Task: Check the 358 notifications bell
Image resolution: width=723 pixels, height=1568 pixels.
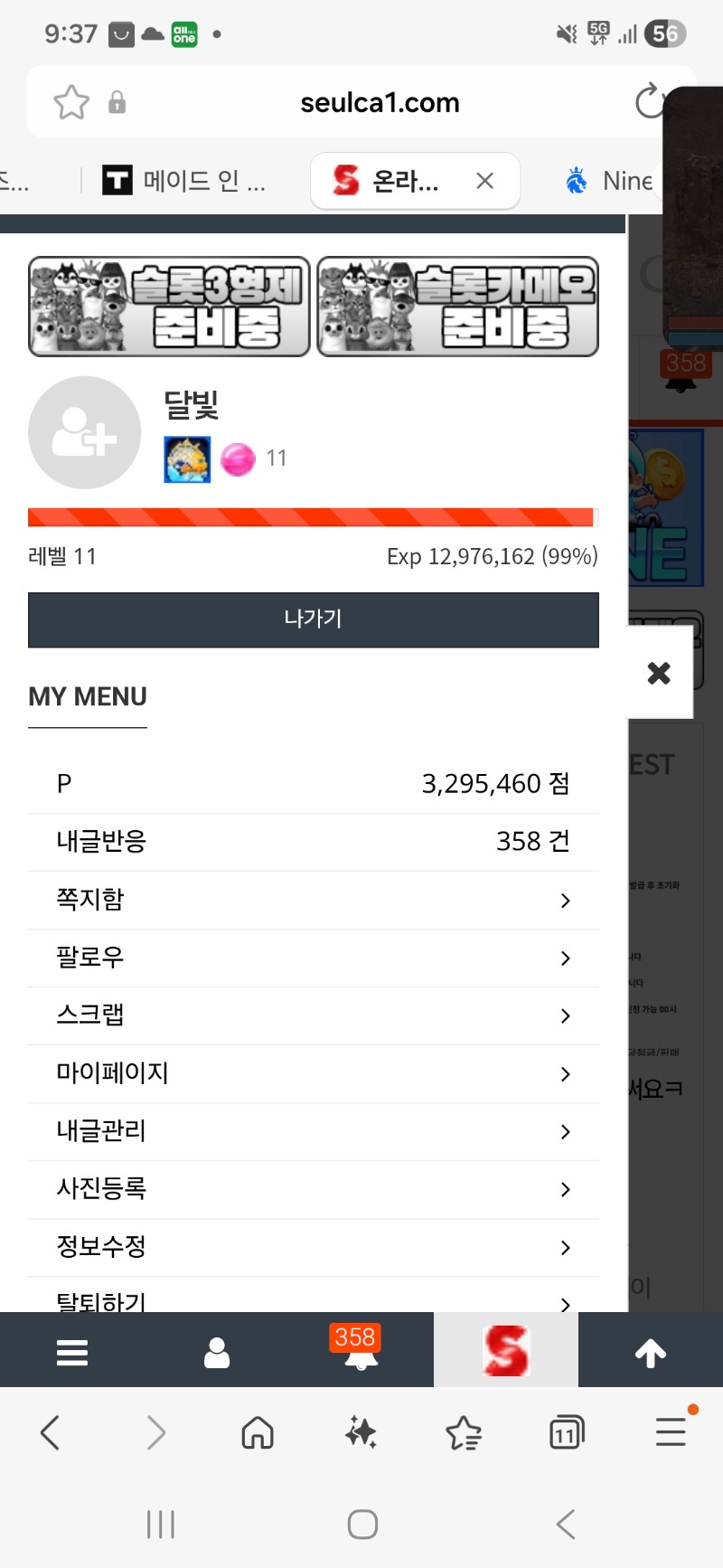Action: click(360, 1350)
